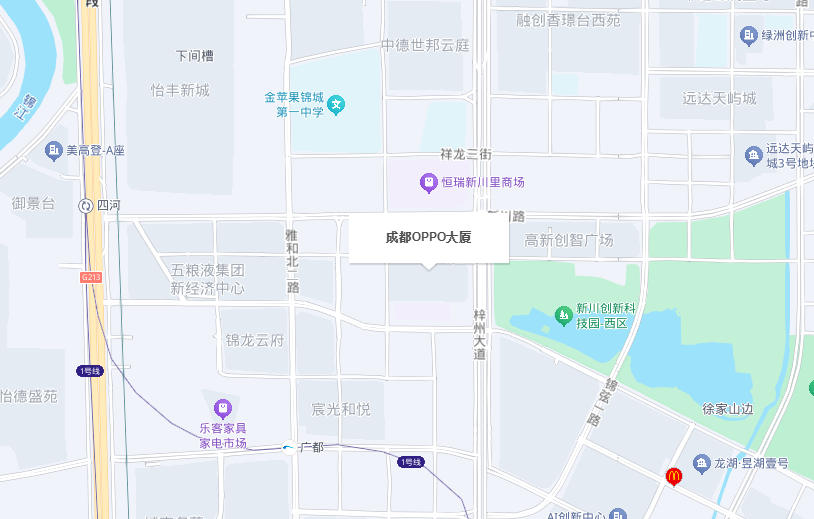Select the 乐客家具家电市场 marker
The height and width of the screenshot is (519, 814).
click(222, 409)
